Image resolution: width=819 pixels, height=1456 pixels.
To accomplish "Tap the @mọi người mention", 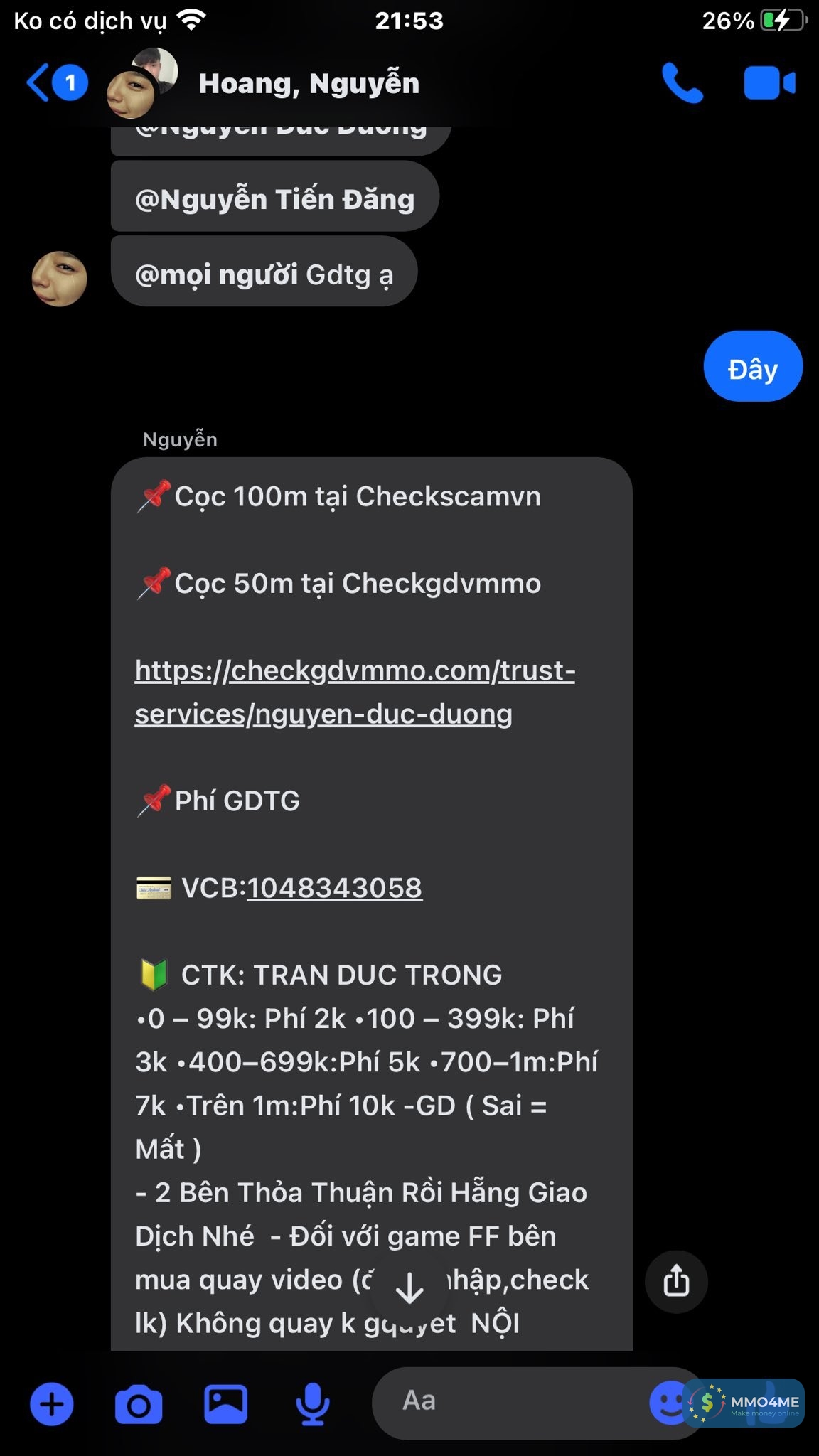I will pyautogui.click(x=217, y=274).
